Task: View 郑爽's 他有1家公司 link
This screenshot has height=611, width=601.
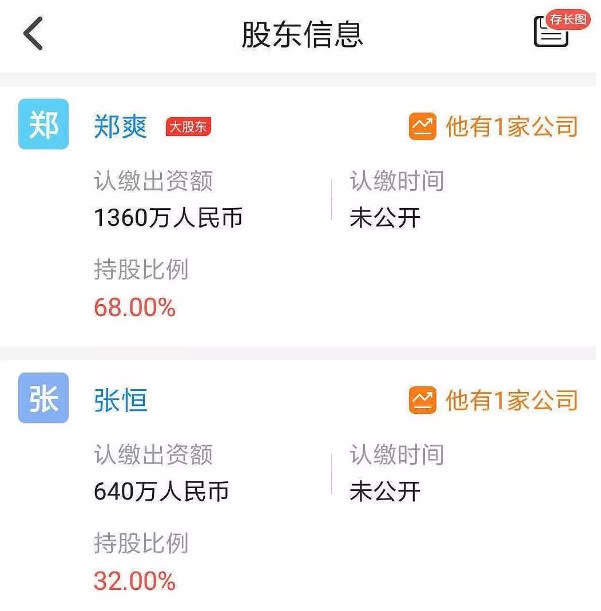Action: point(494,127)
